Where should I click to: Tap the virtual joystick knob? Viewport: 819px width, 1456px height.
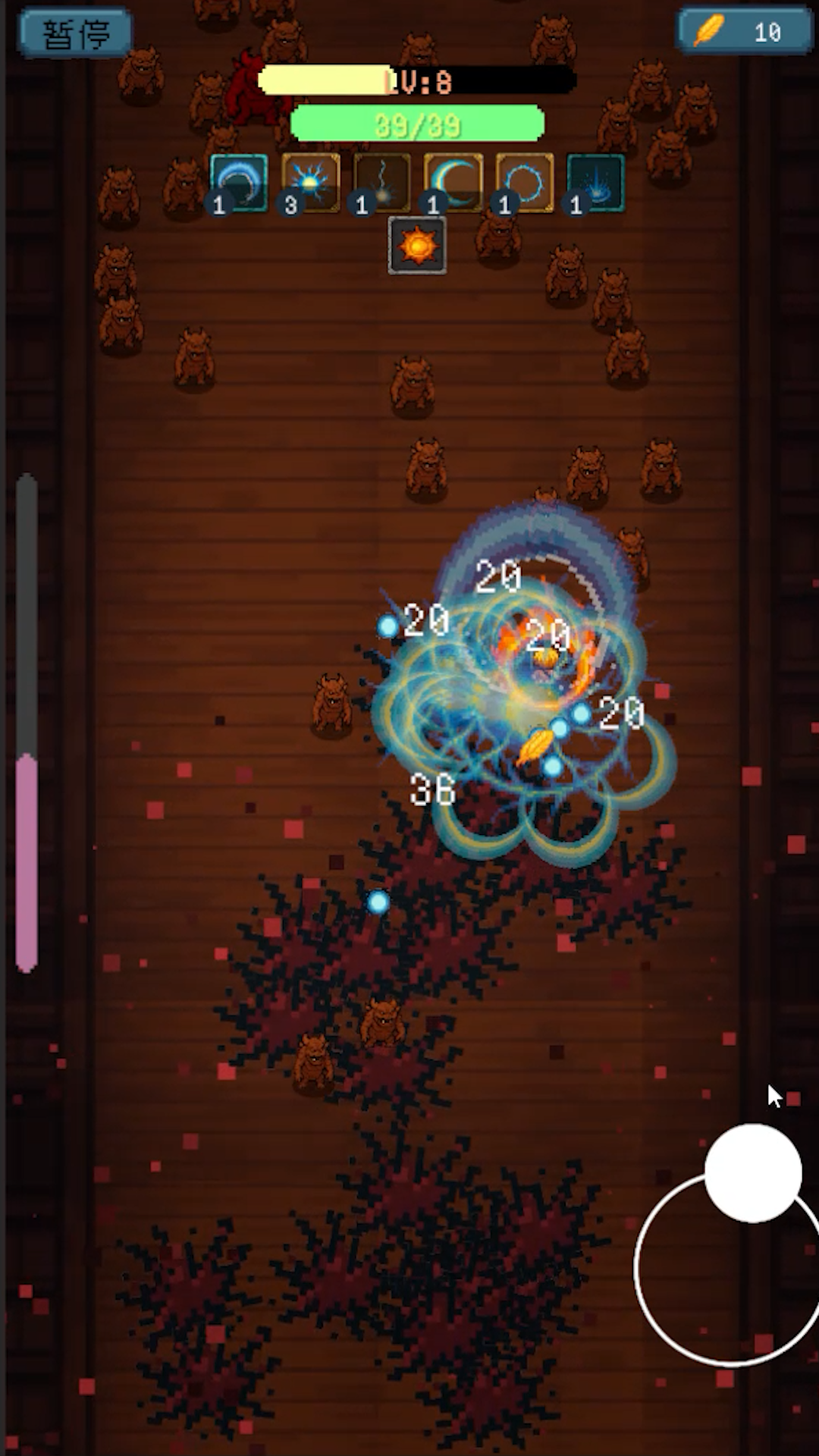tap(752, 1173)
